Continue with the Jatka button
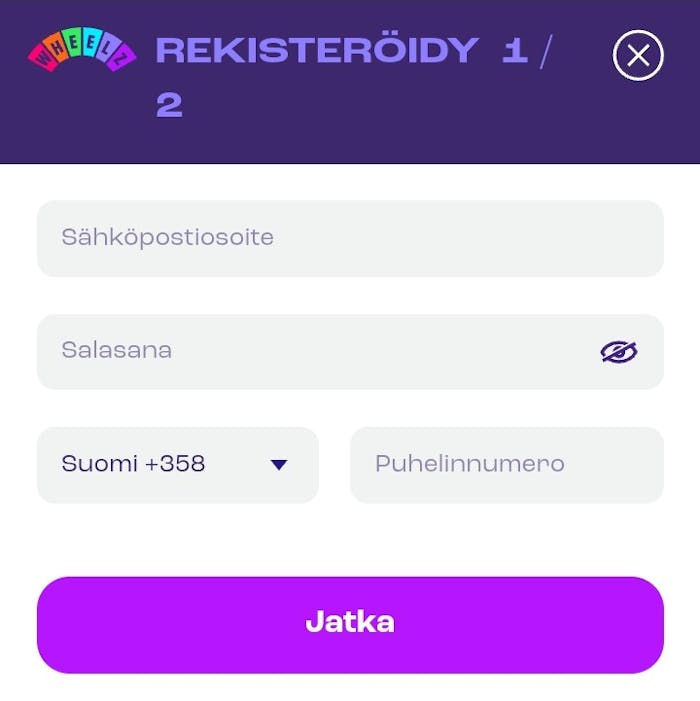Viewport: 700px width, 701px height. [x=350, y=624]
